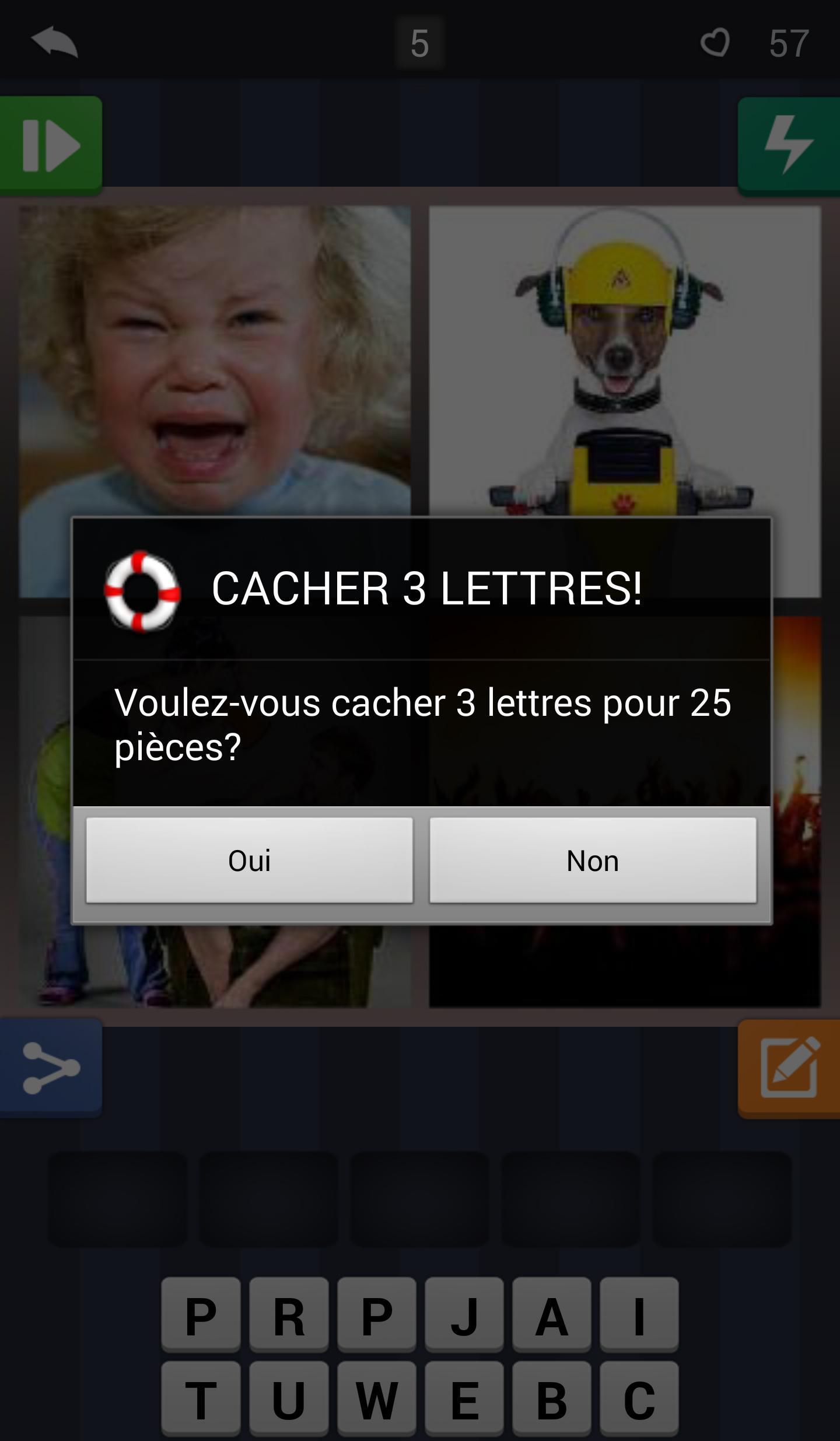Select the letter T tile
This screenshot has width=840, height=1441.
point(201,1399)
